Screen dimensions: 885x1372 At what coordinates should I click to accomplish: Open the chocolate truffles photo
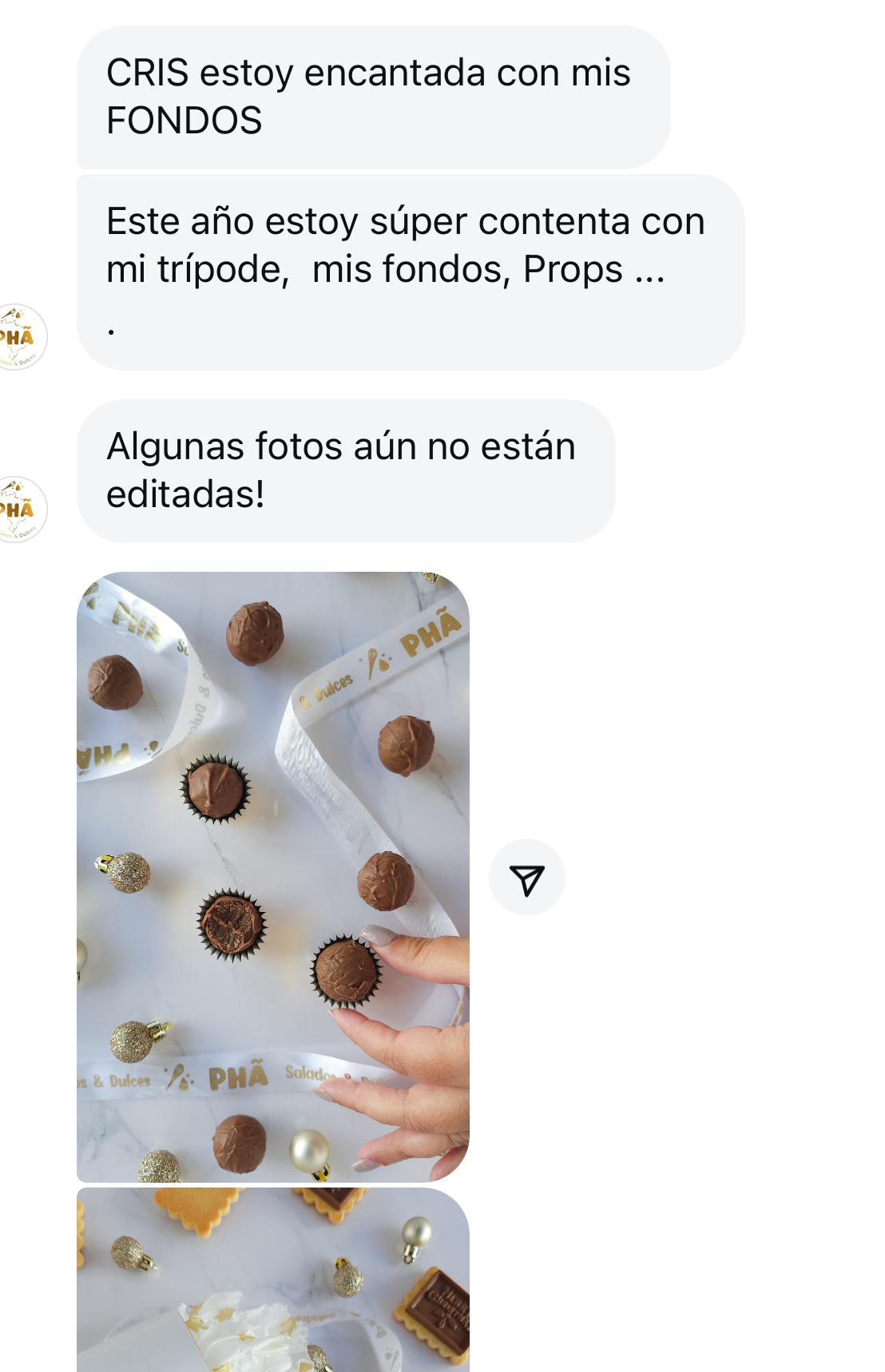coord(272,876)
